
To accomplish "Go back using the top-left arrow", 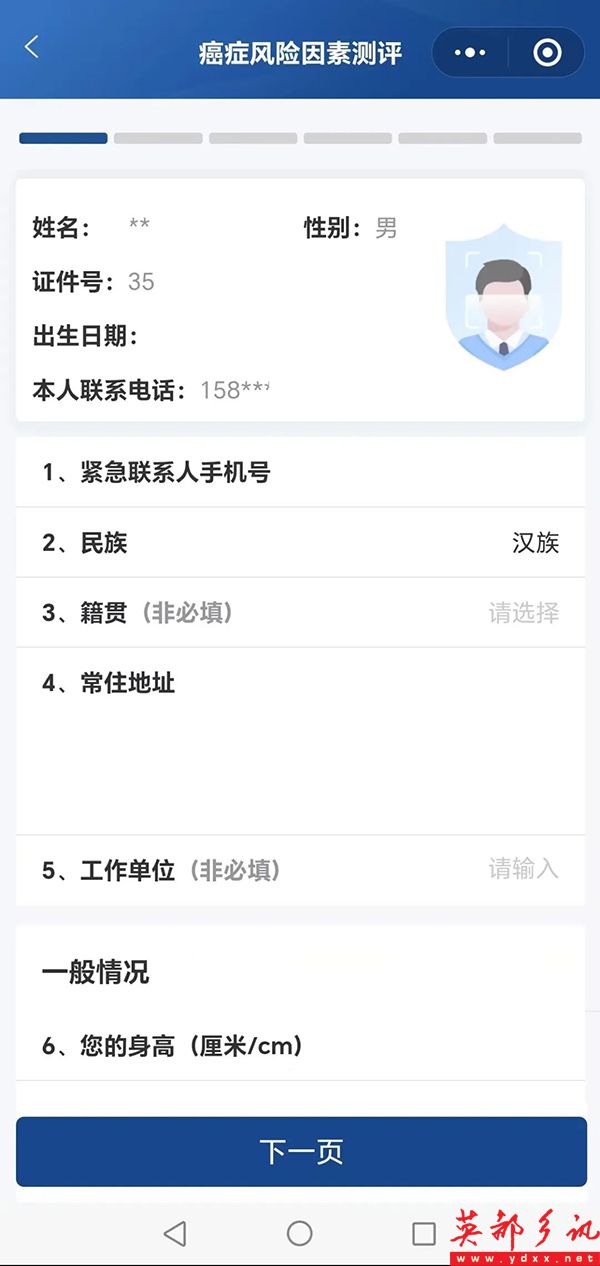I will pyautogui.click(x=32, y=47).
